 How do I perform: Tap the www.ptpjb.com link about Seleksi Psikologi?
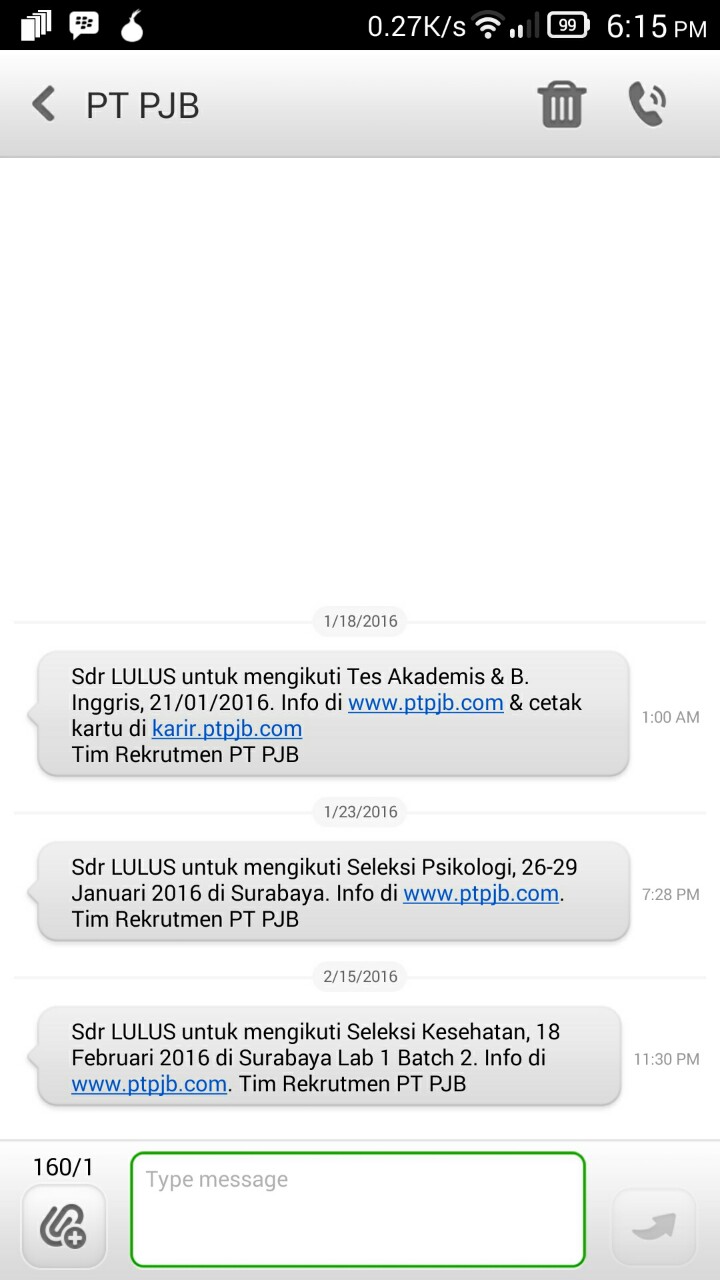pyautogui.click(x=481, y=893)
